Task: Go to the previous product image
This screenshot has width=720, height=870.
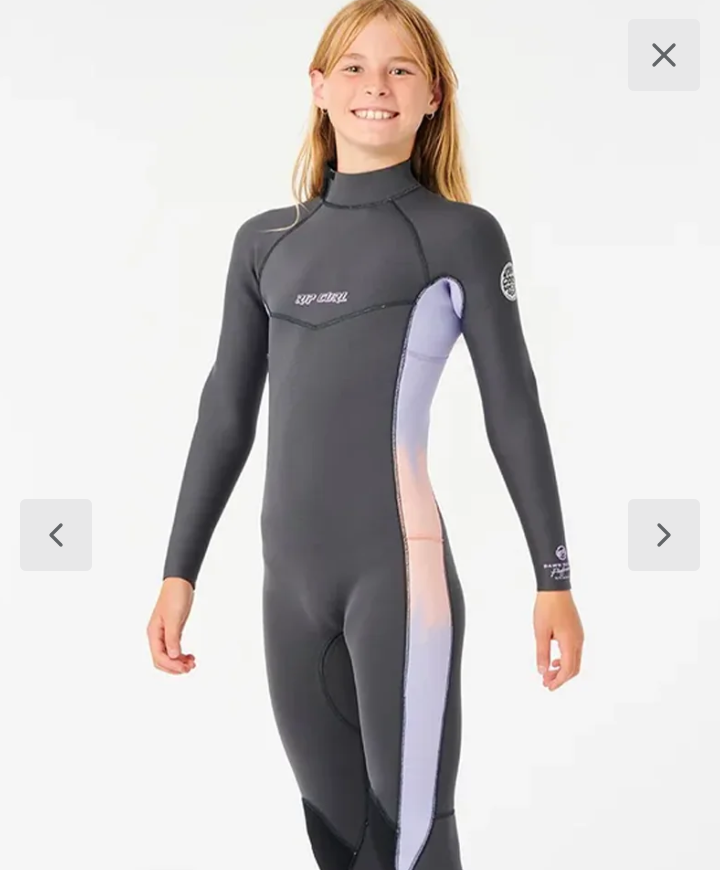Action: pos(56,535)
